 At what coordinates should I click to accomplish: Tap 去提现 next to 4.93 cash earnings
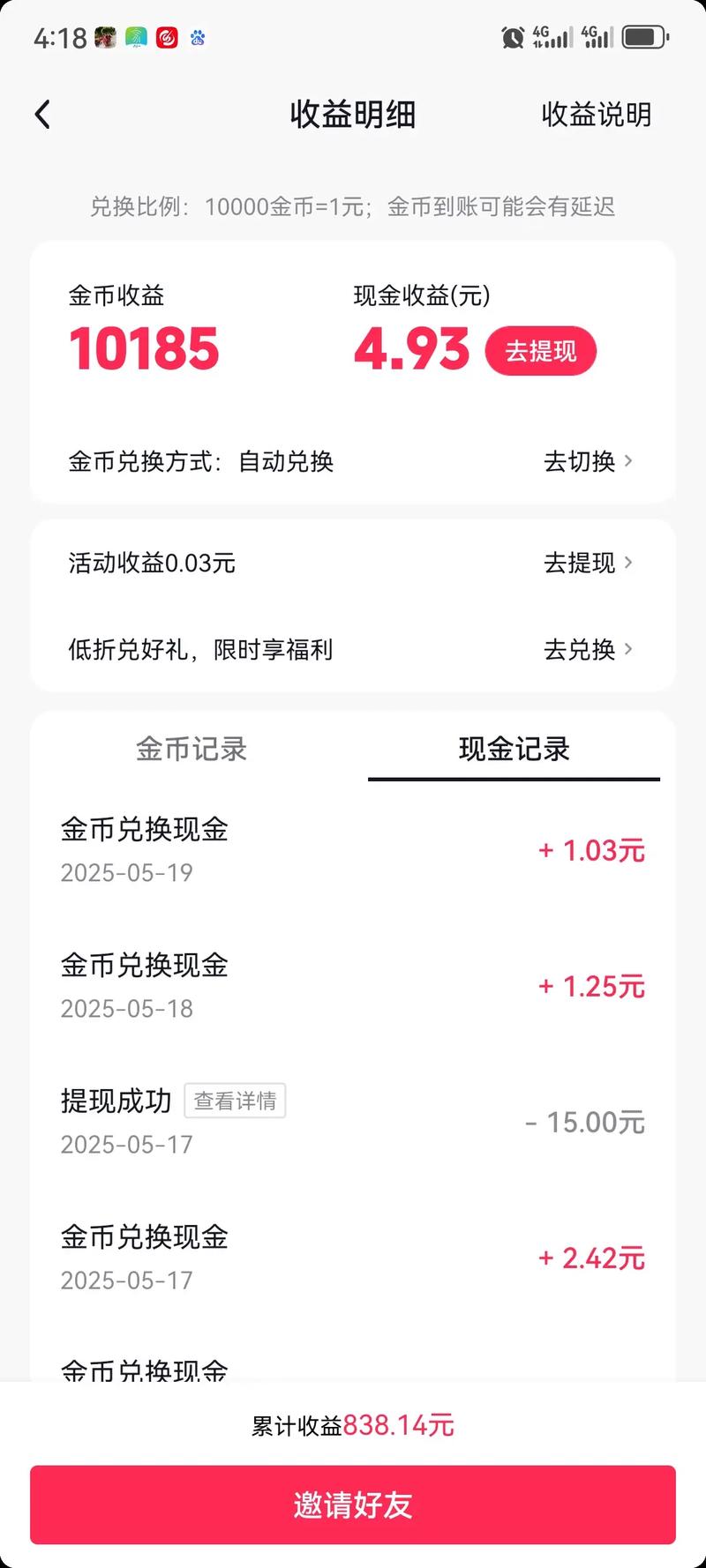tap(541, 350)
